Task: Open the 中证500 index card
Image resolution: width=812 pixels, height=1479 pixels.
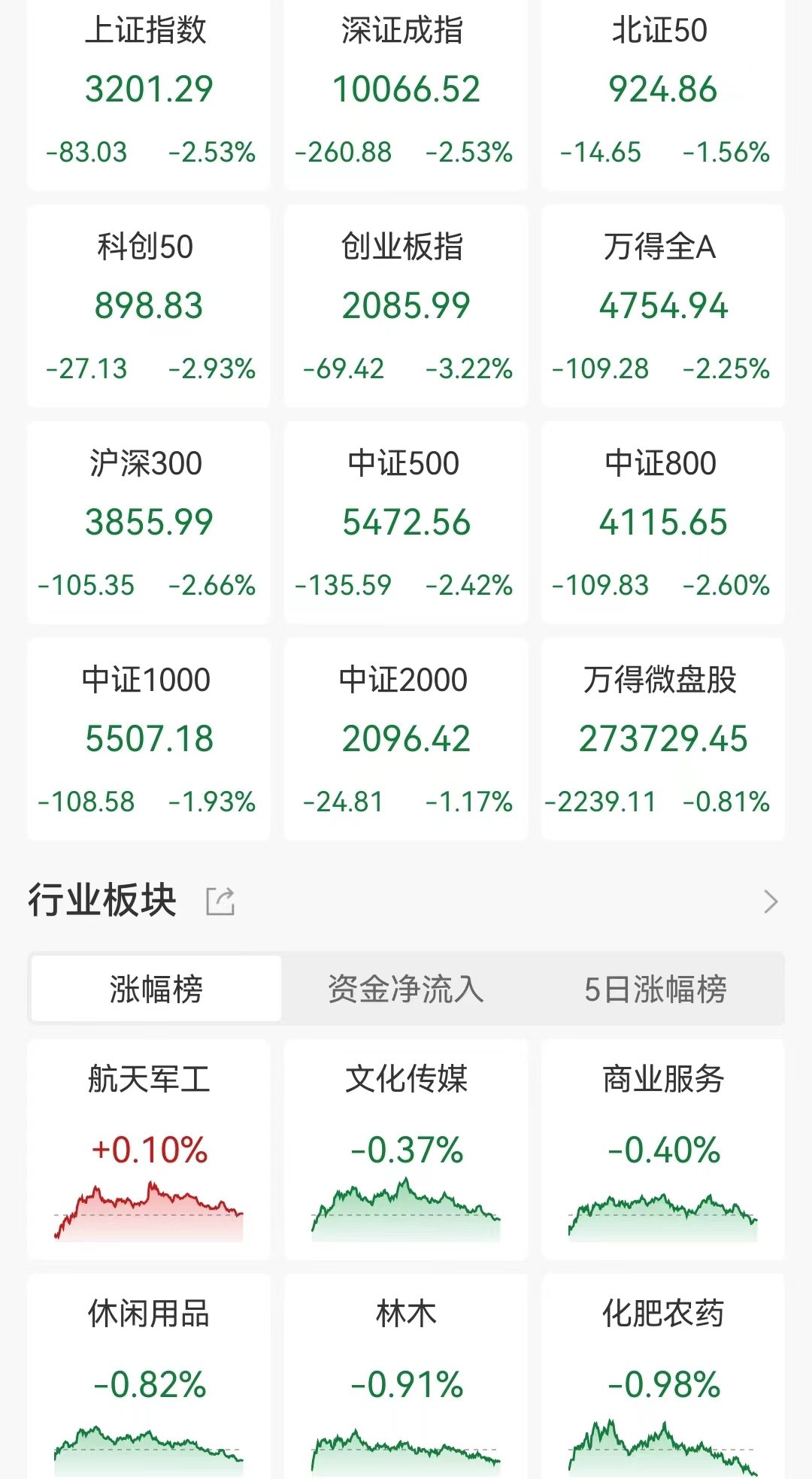Action: 406,523
